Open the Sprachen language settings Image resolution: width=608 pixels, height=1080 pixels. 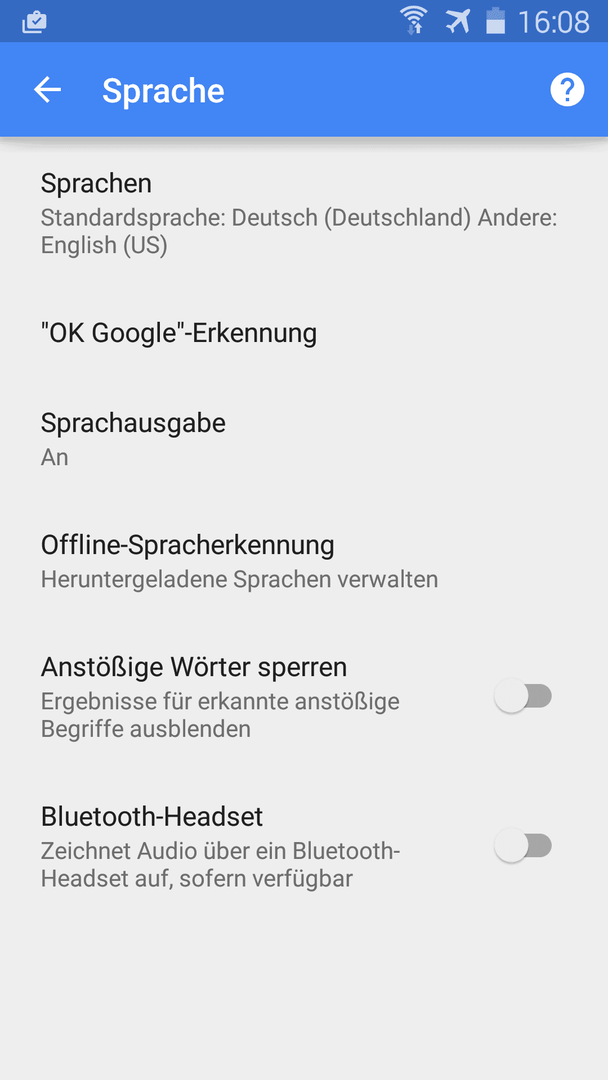coord(304,214)
